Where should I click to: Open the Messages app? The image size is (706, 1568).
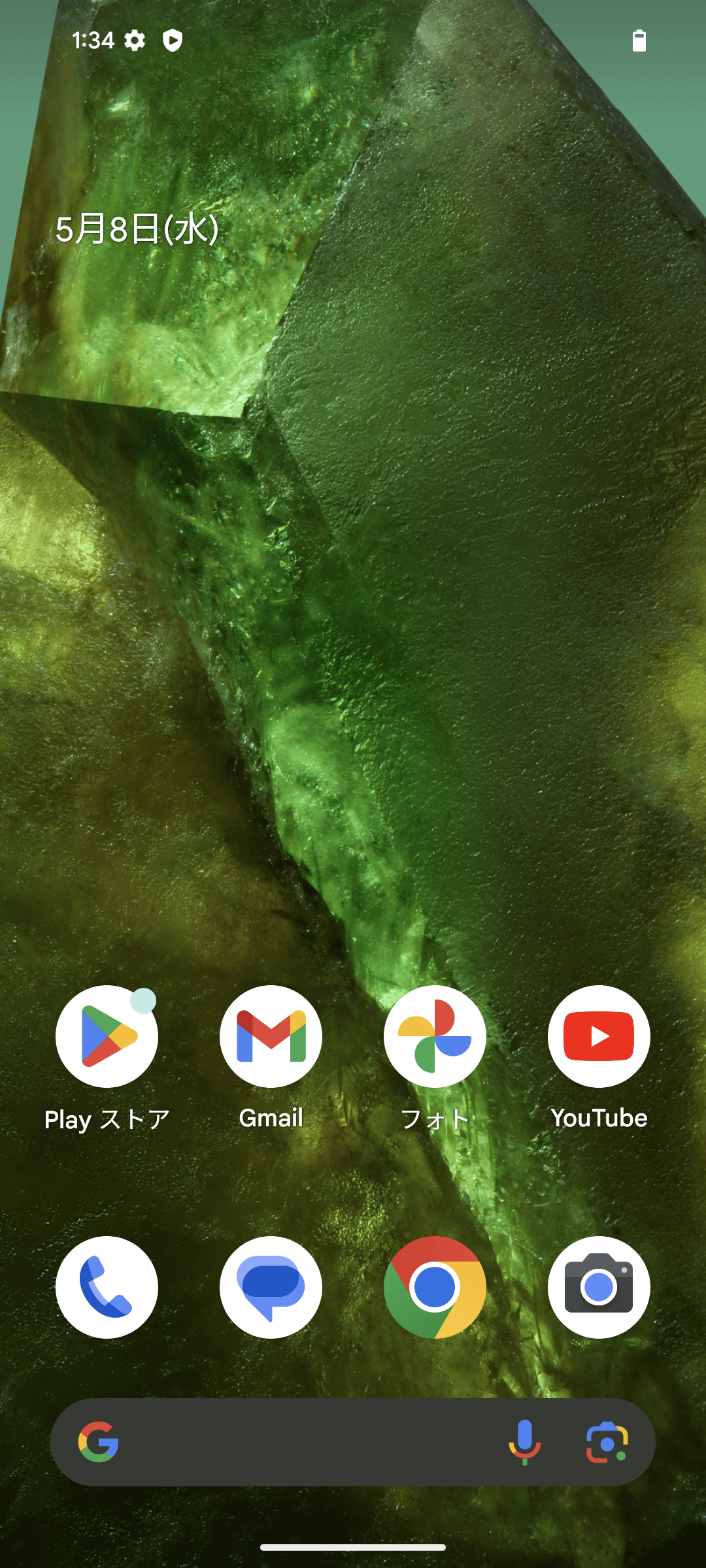point(271,1287)
